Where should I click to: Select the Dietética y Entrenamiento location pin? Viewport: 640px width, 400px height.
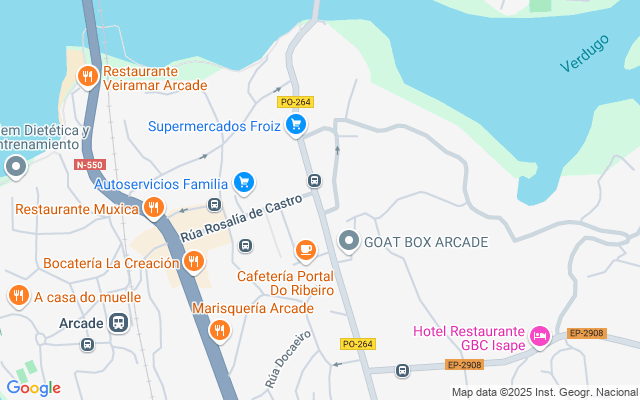(x=16, y=168)
